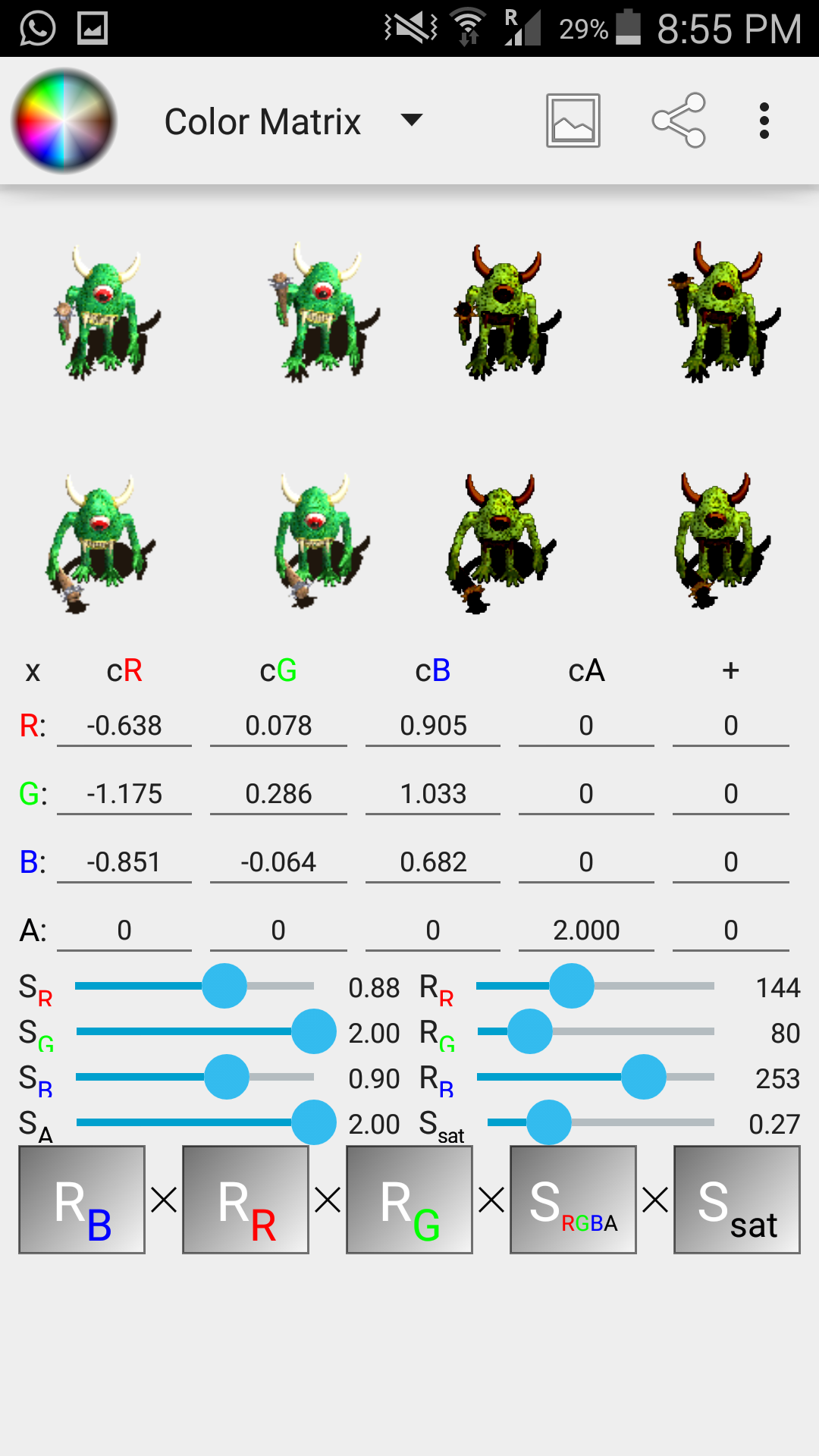The height and width of the screenshot is (1456, 819).
Task: Tap the Ssat matrix button
Action: [737, 1200]
